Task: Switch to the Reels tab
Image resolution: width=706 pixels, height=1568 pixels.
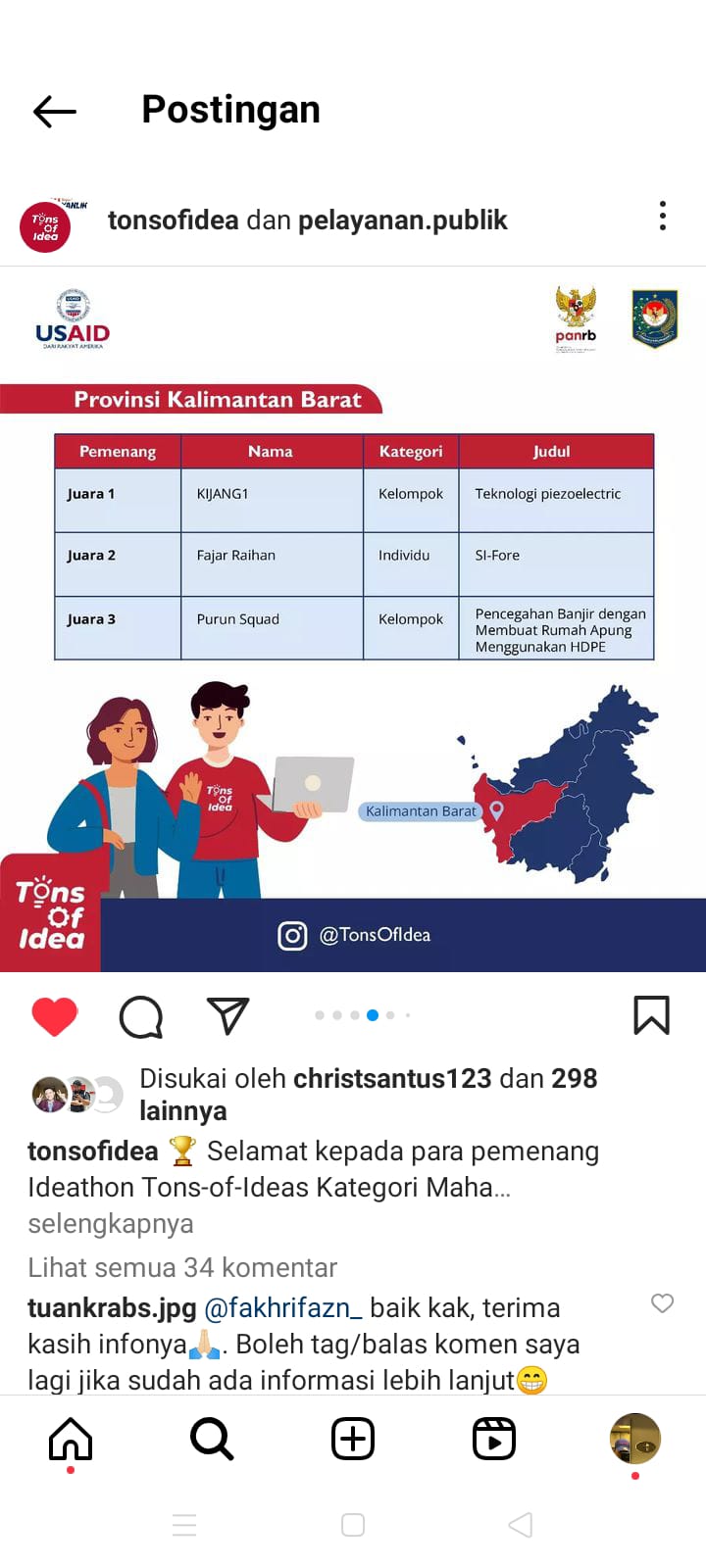Action: (494, 1439)
